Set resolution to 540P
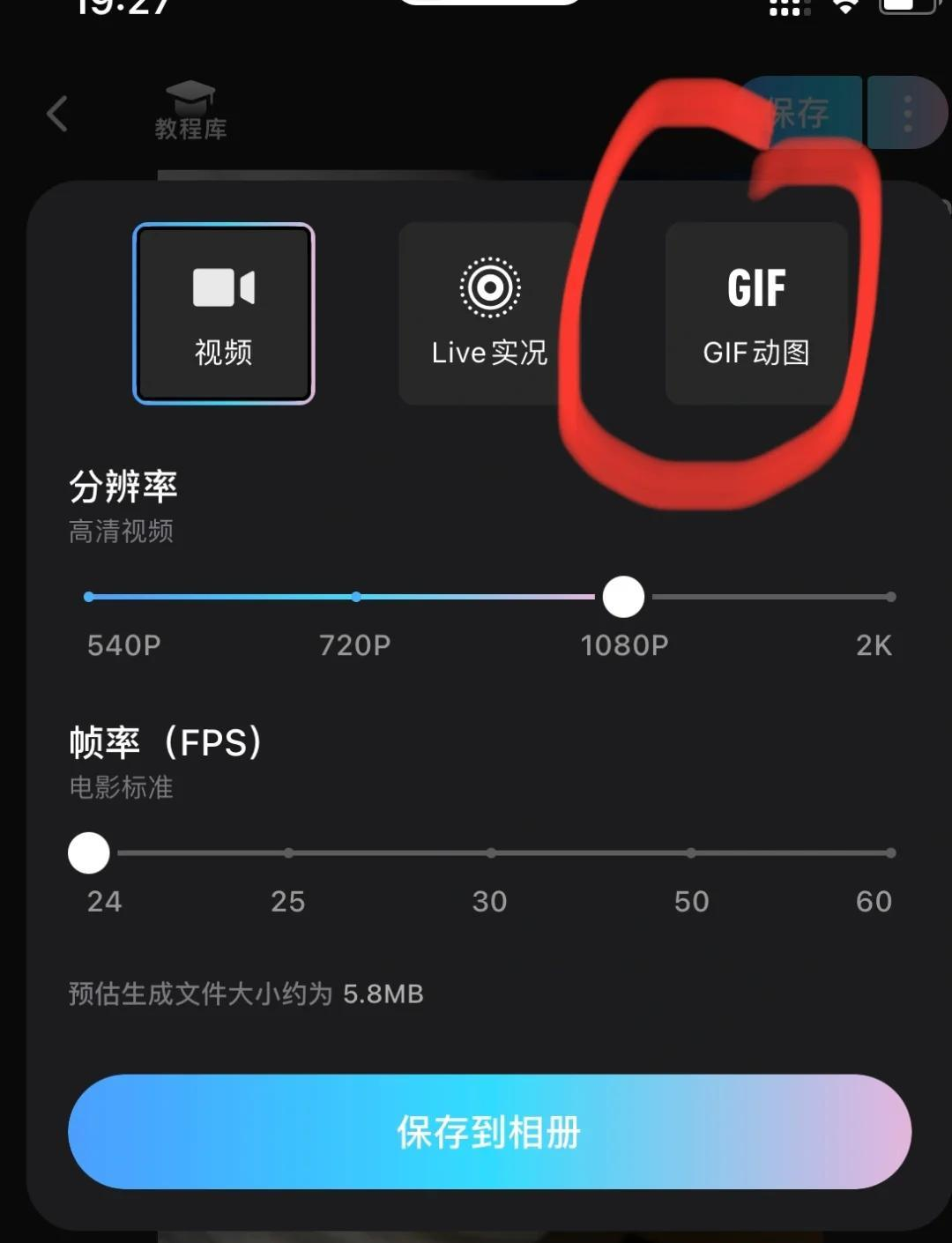Screen dimensions: 952x1243 [x=89, y=597]
